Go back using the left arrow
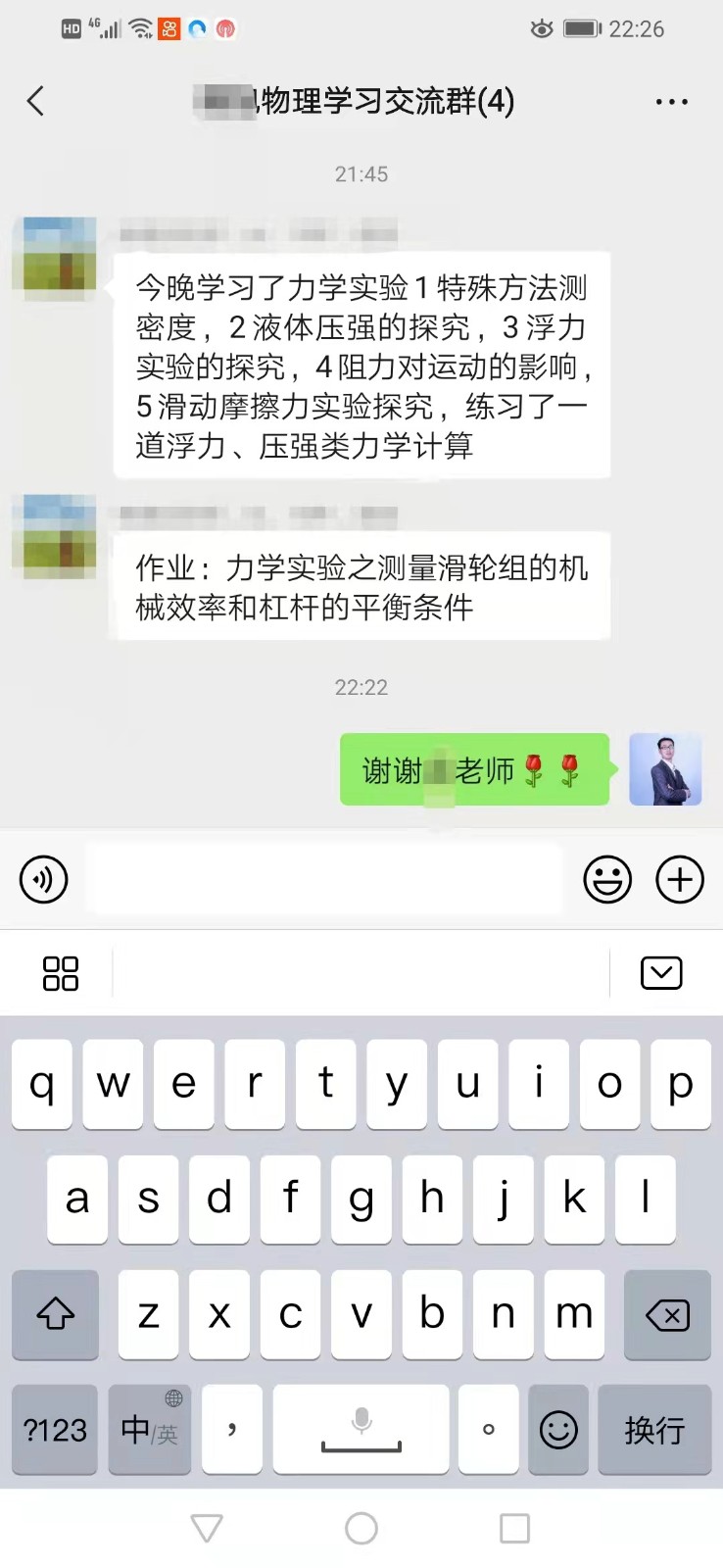723x1568 pixels. (36, 101)
